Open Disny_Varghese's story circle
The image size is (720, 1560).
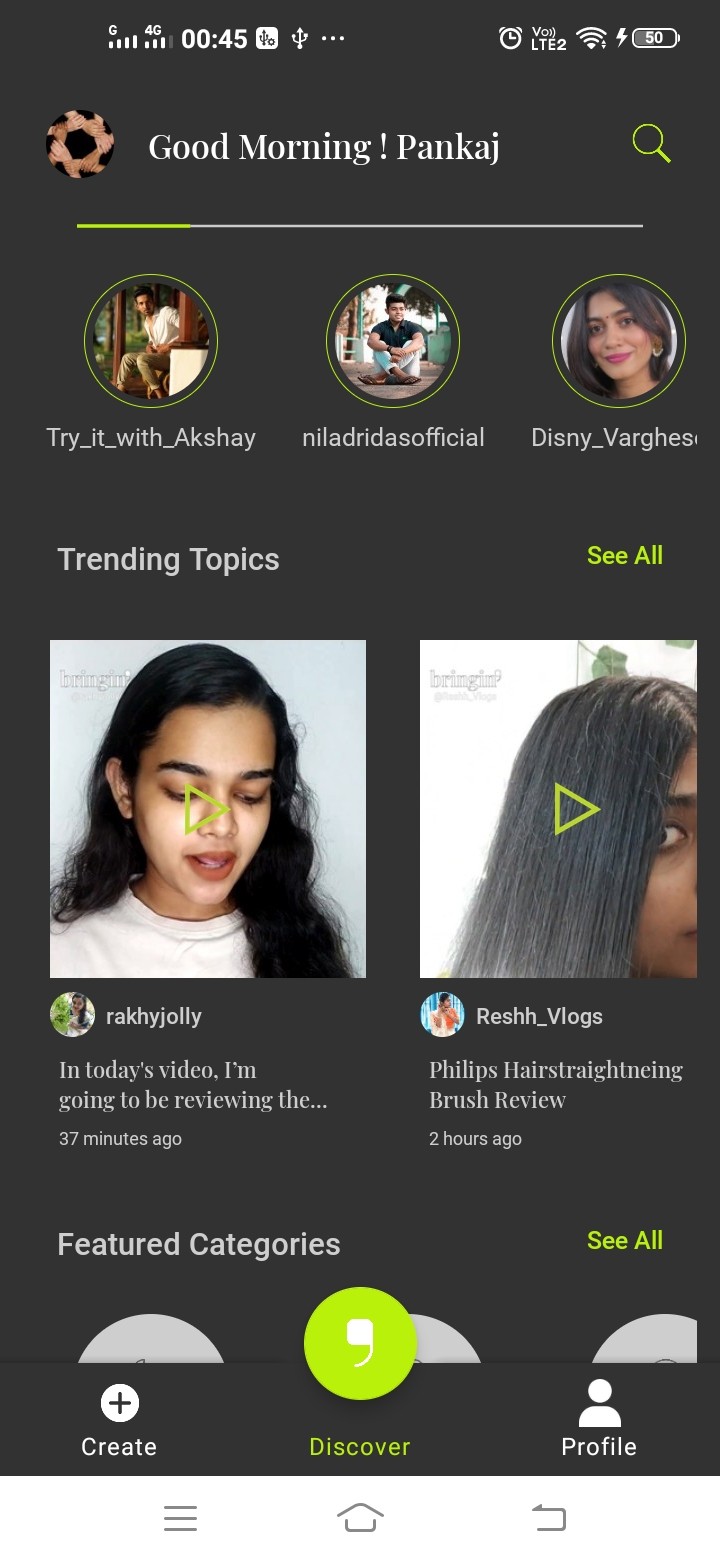[x=618, y=341]
